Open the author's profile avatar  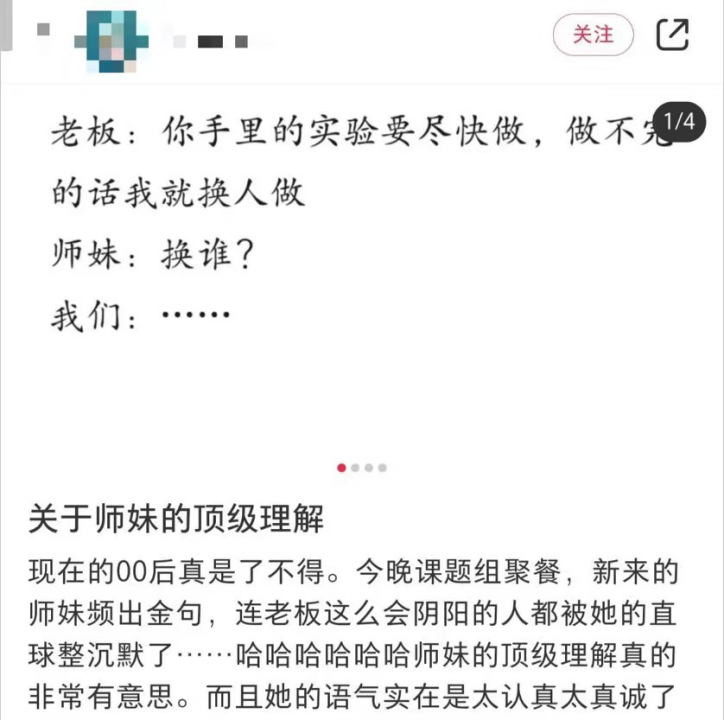click(110, 39)
